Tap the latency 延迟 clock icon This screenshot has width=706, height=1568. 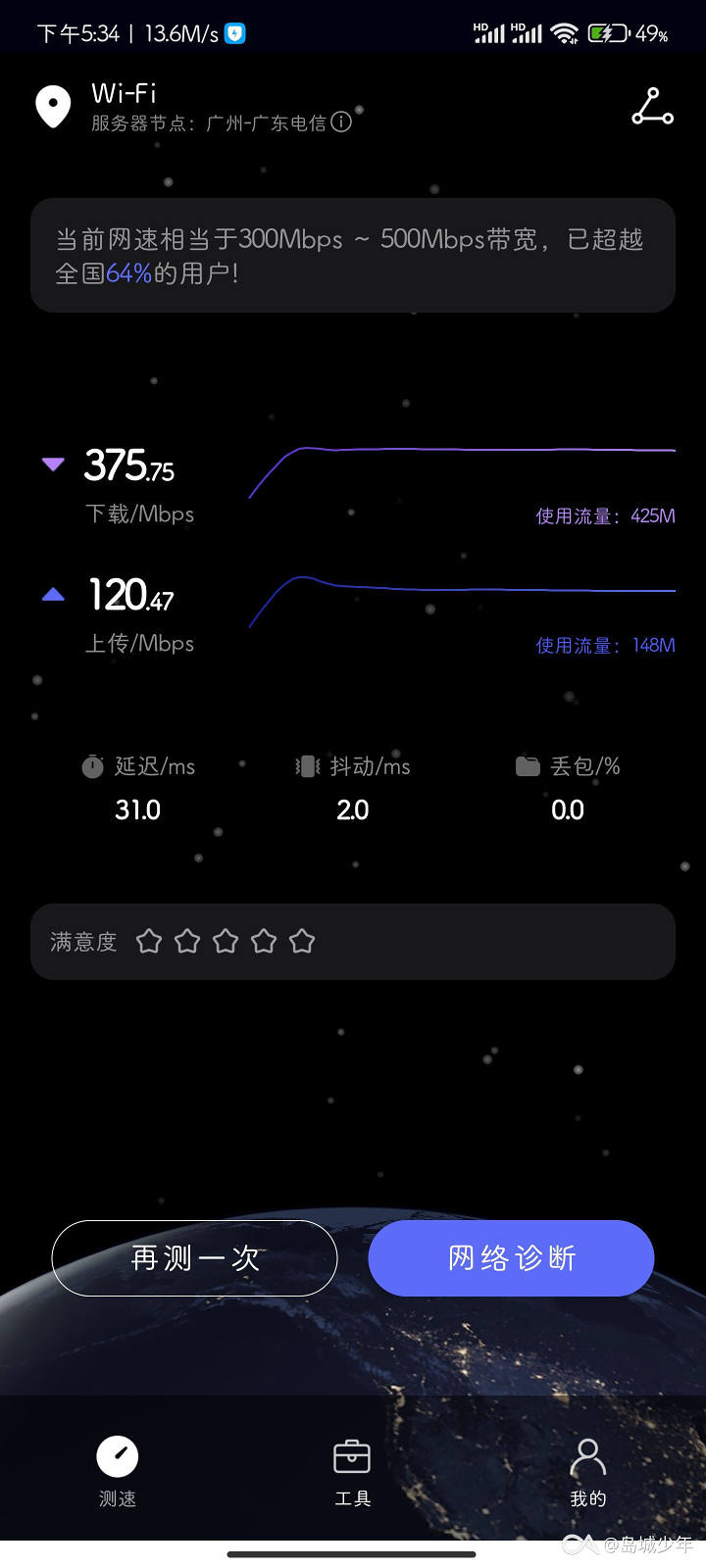[91, 766]
